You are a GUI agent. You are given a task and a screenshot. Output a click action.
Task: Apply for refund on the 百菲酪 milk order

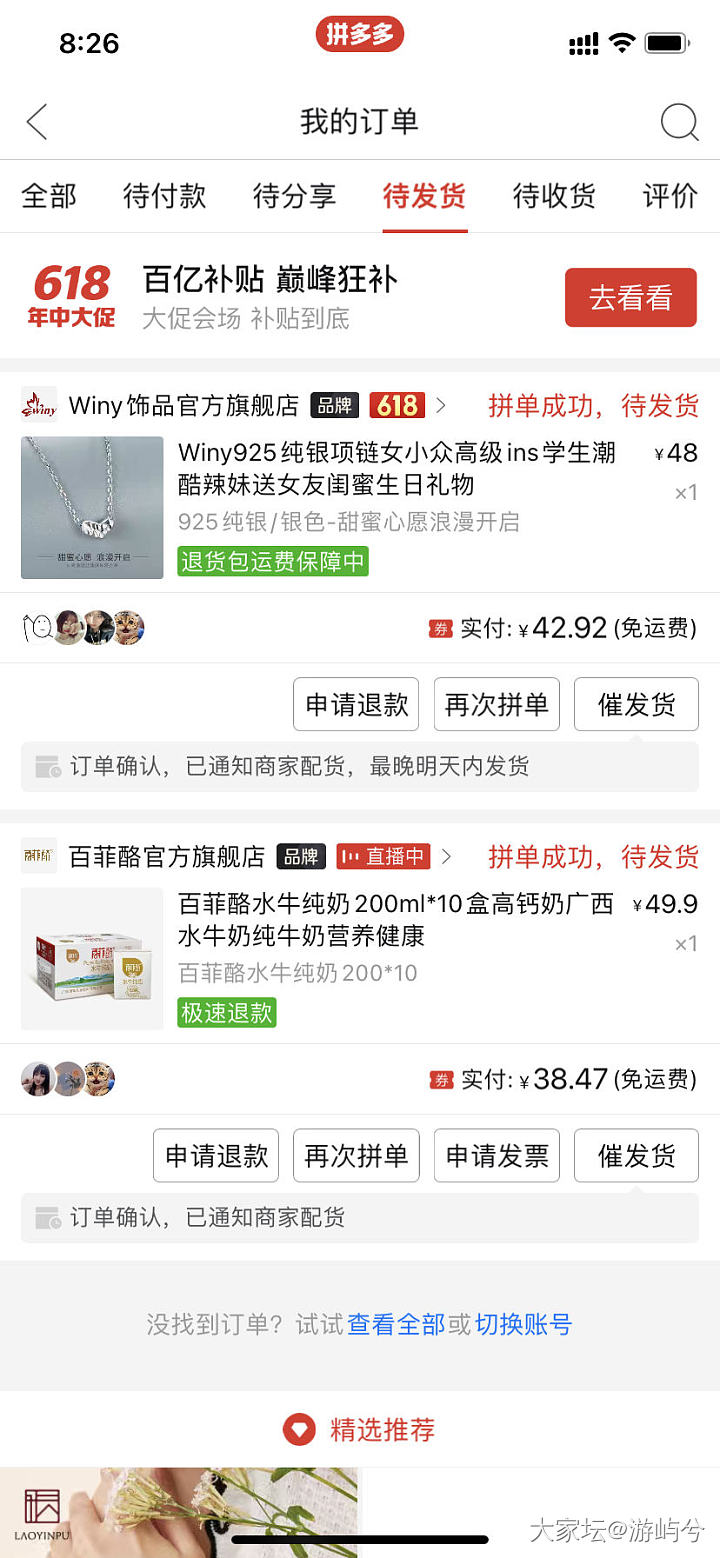click(216, 1156)
